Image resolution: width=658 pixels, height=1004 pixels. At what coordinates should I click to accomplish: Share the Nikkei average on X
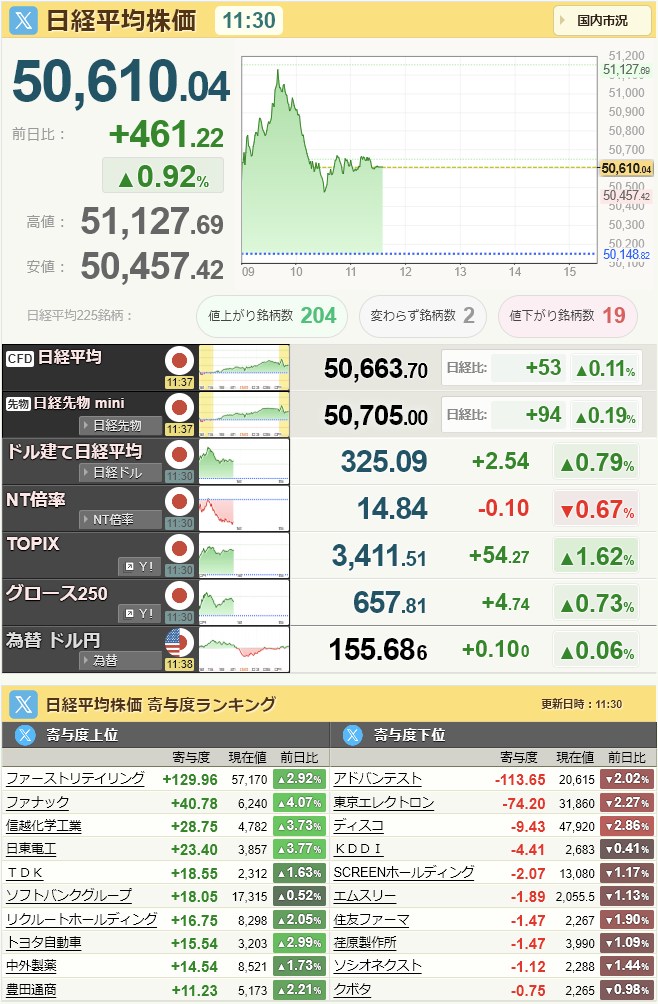coord(24,20)
